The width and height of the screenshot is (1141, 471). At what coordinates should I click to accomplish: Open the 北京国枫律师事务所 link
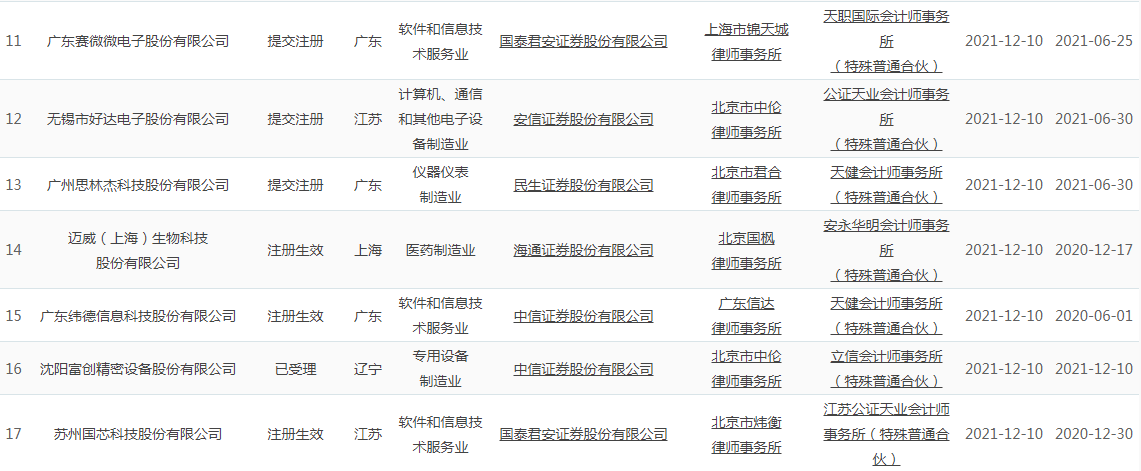tap(746, 238)
